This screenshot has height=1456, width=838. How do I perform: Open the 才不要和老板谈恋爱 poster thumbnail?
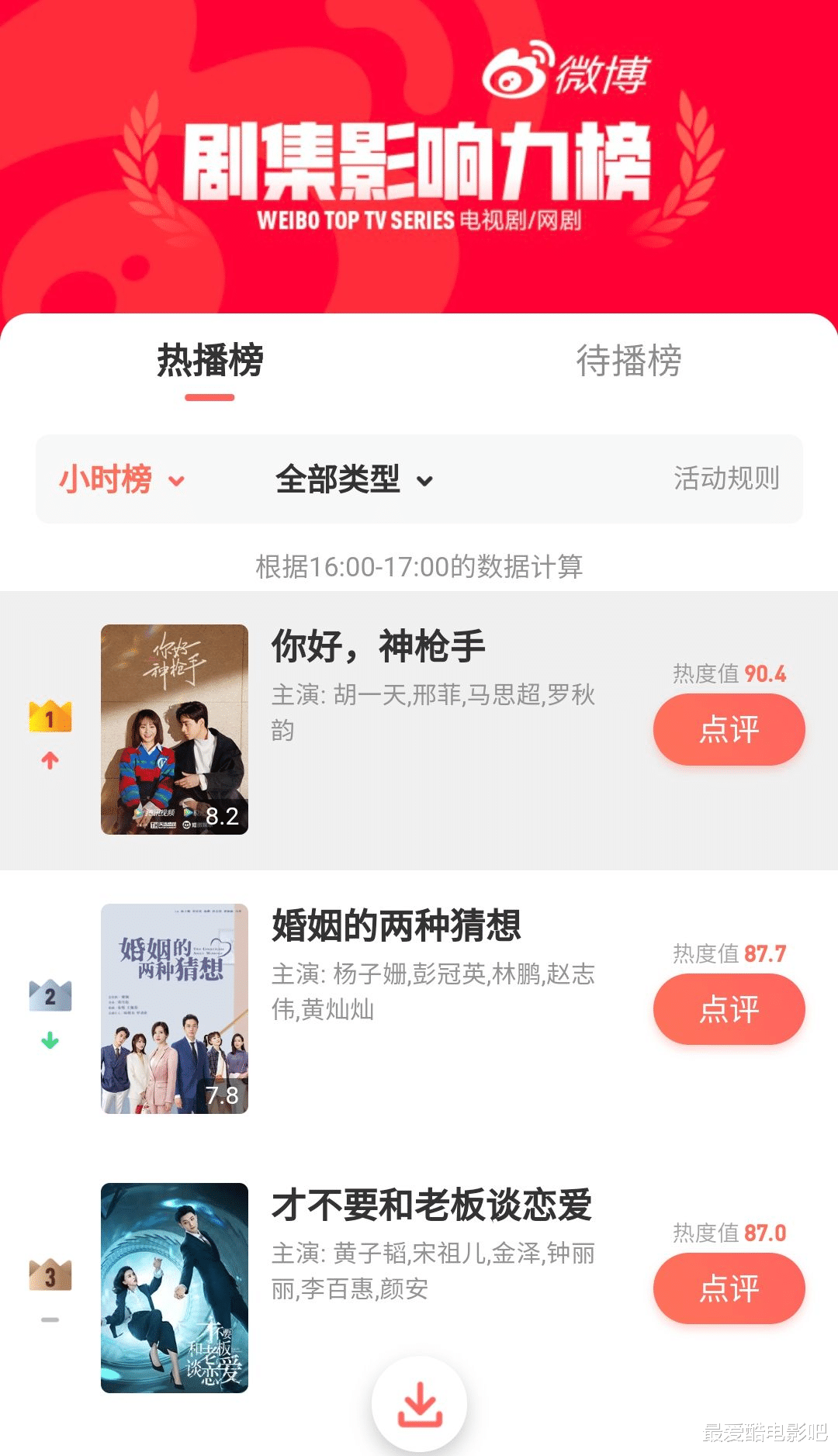point(175,1288)
